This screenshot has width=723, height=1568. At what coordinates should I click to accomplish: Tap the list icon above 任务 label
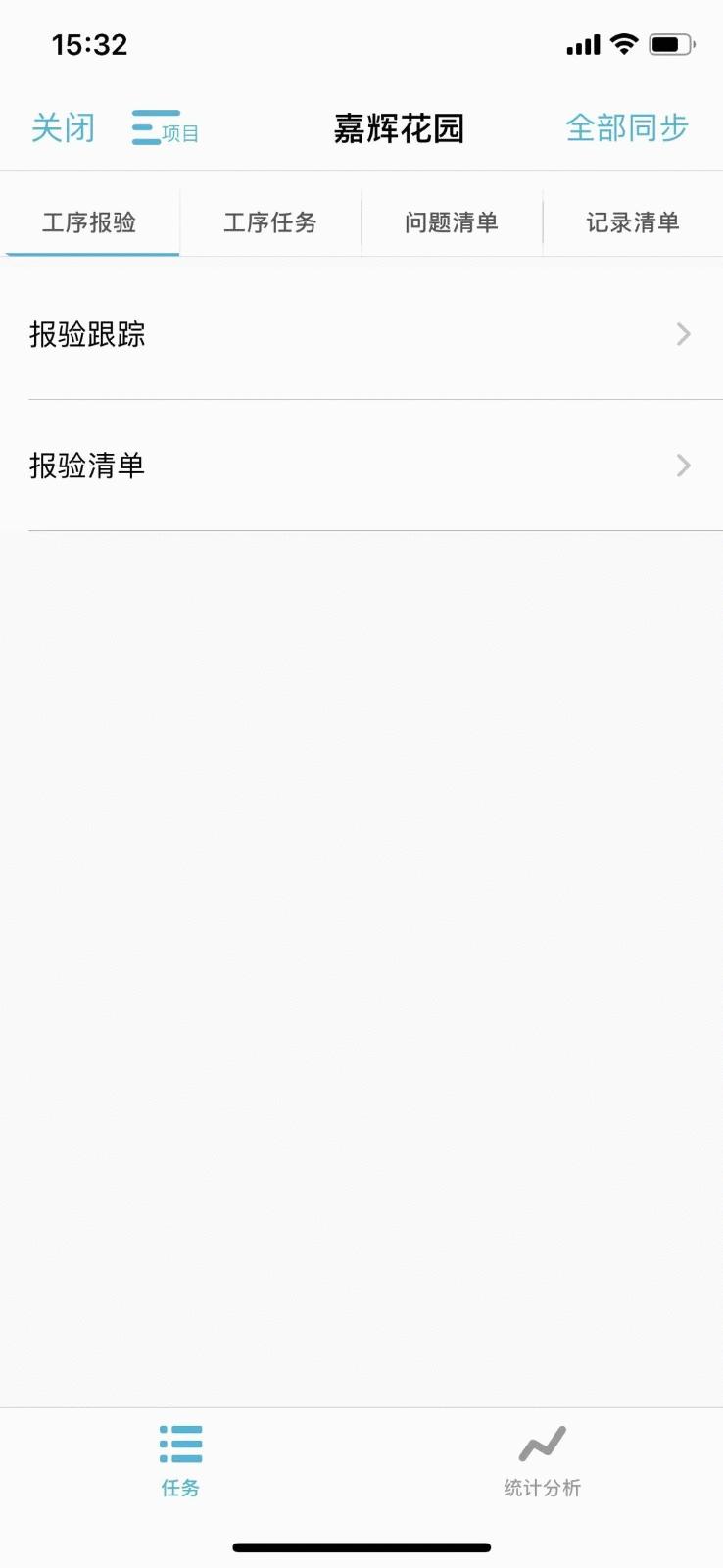pyautogui.click(x=179, y=1443)
